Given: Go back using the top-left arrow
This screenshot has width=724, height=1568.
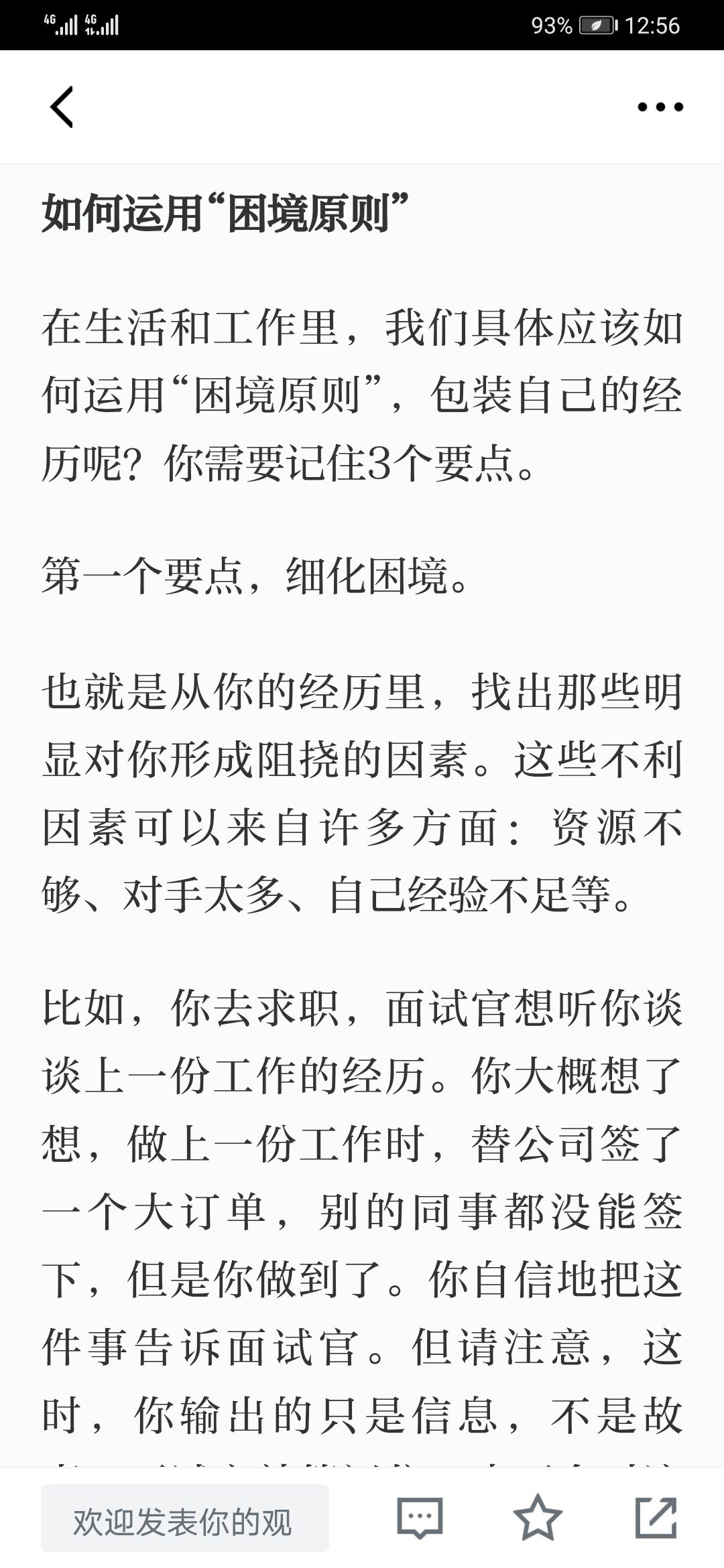Looking at the screenshot, I should (x=62, y=107).
